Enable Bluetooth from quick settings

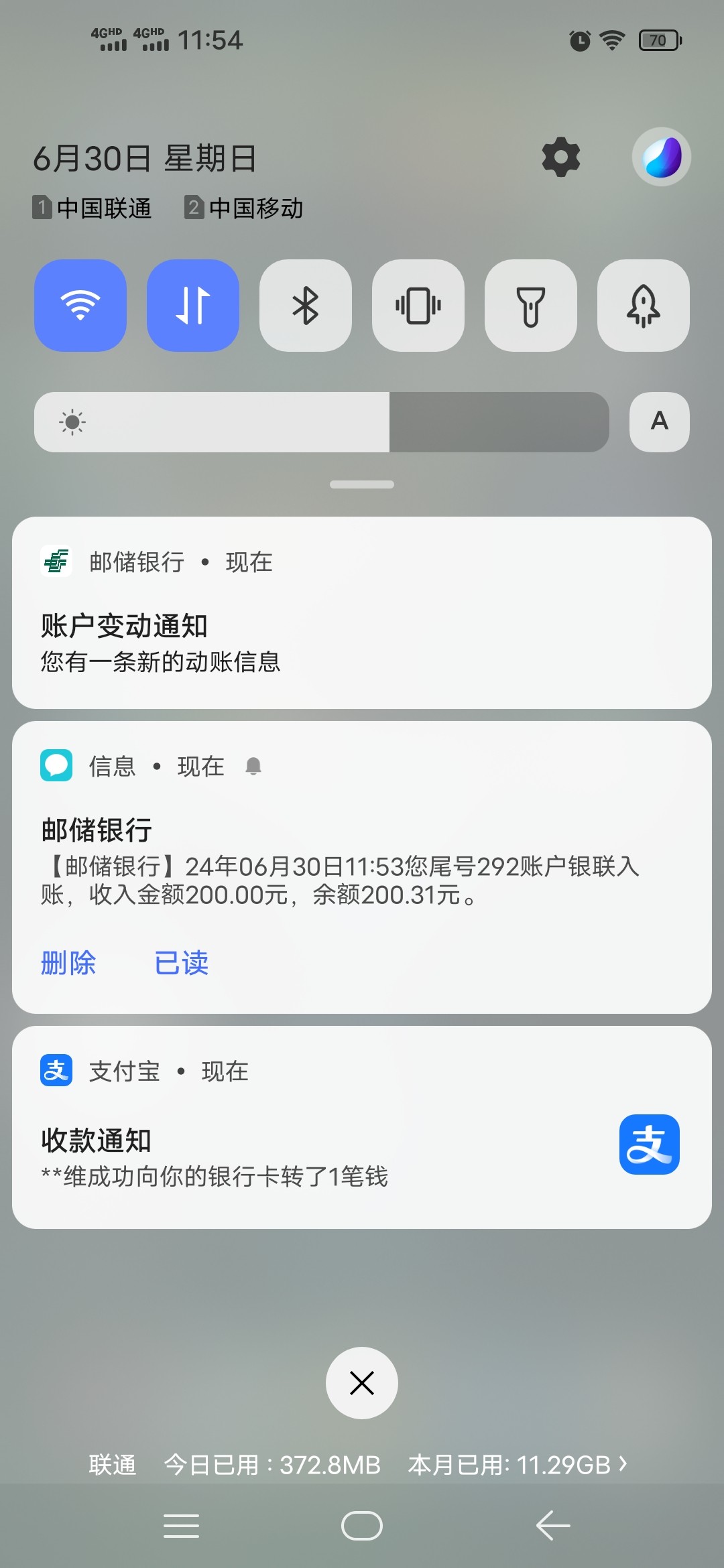click(x=306, y=306)
